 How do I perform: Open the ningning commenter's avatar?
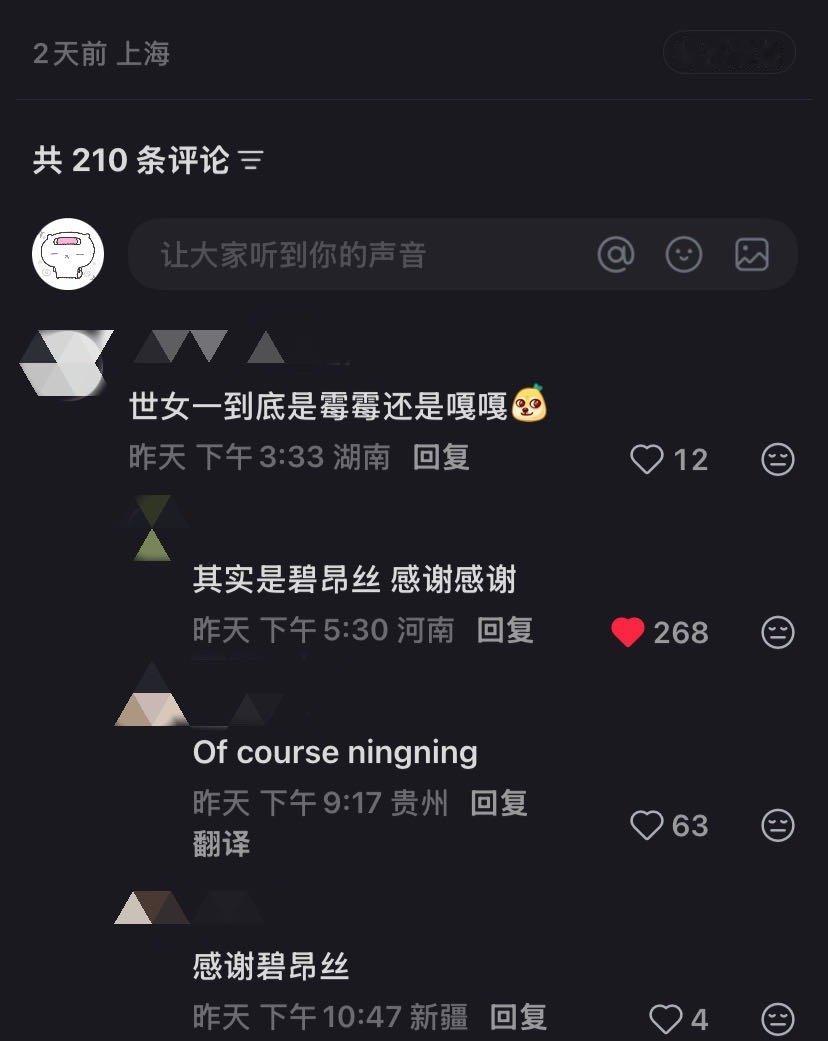tap(150, 708)
